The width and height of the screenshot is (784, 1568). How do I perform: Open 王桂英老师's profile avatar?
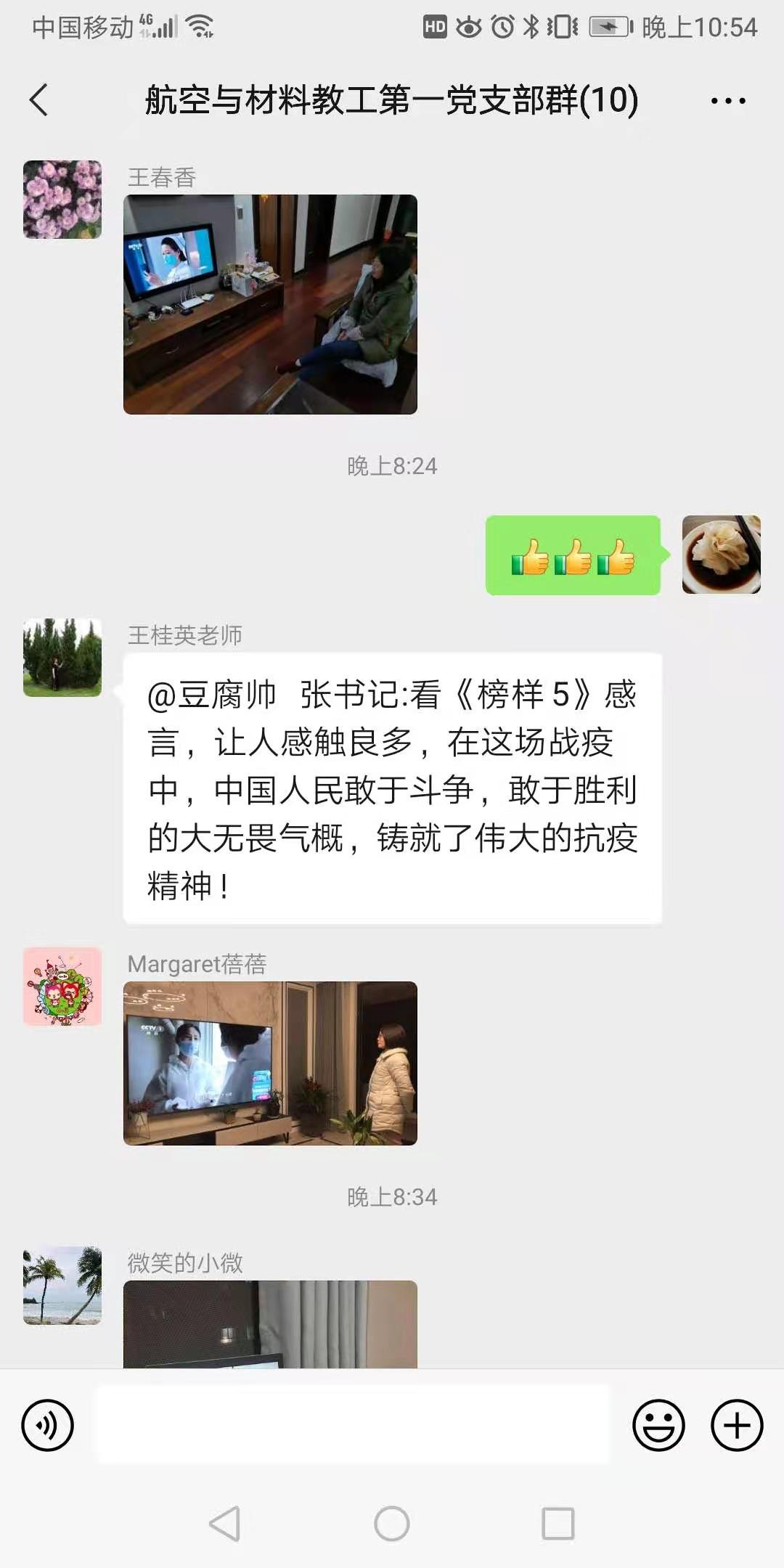[62, 658]
